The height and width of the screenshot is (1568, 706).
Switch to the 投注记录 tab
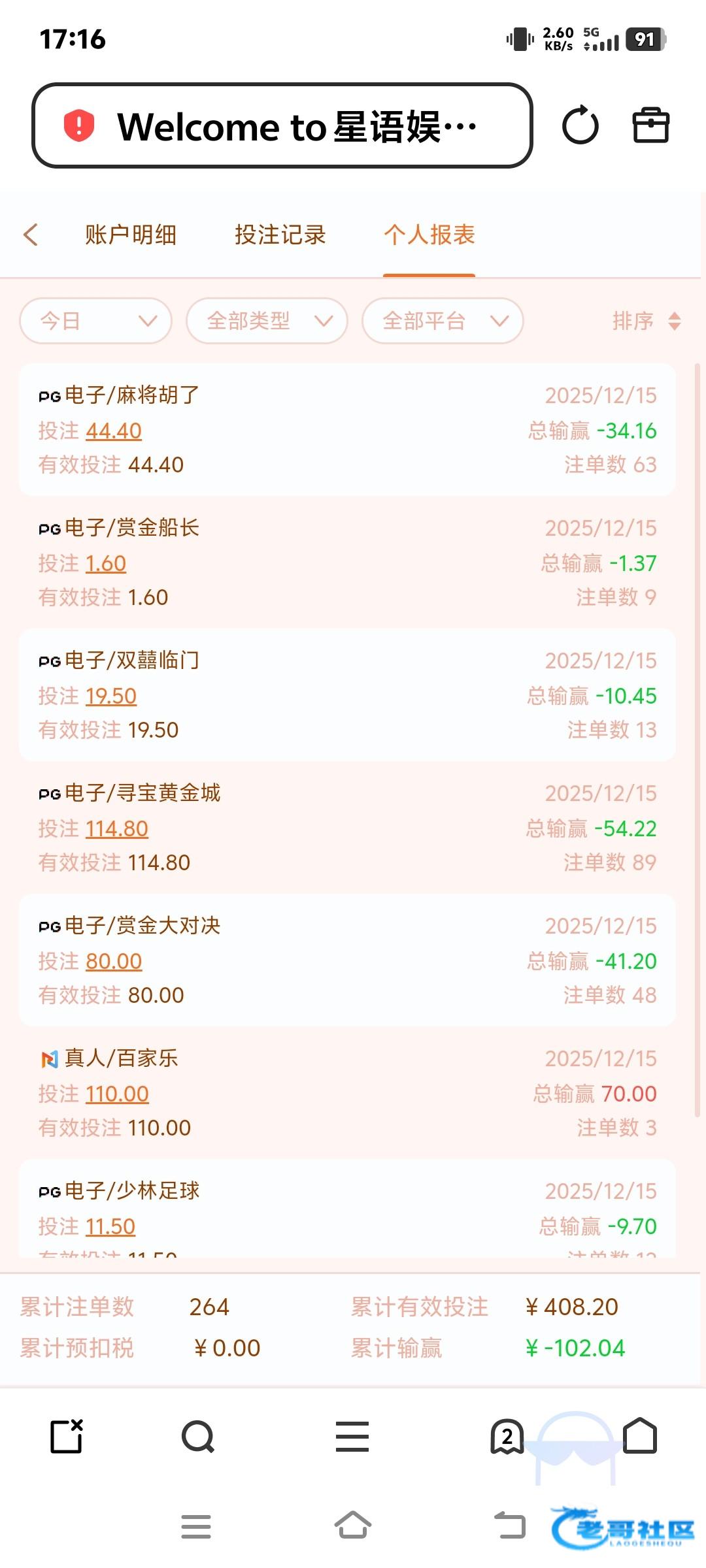click(280, 235)
